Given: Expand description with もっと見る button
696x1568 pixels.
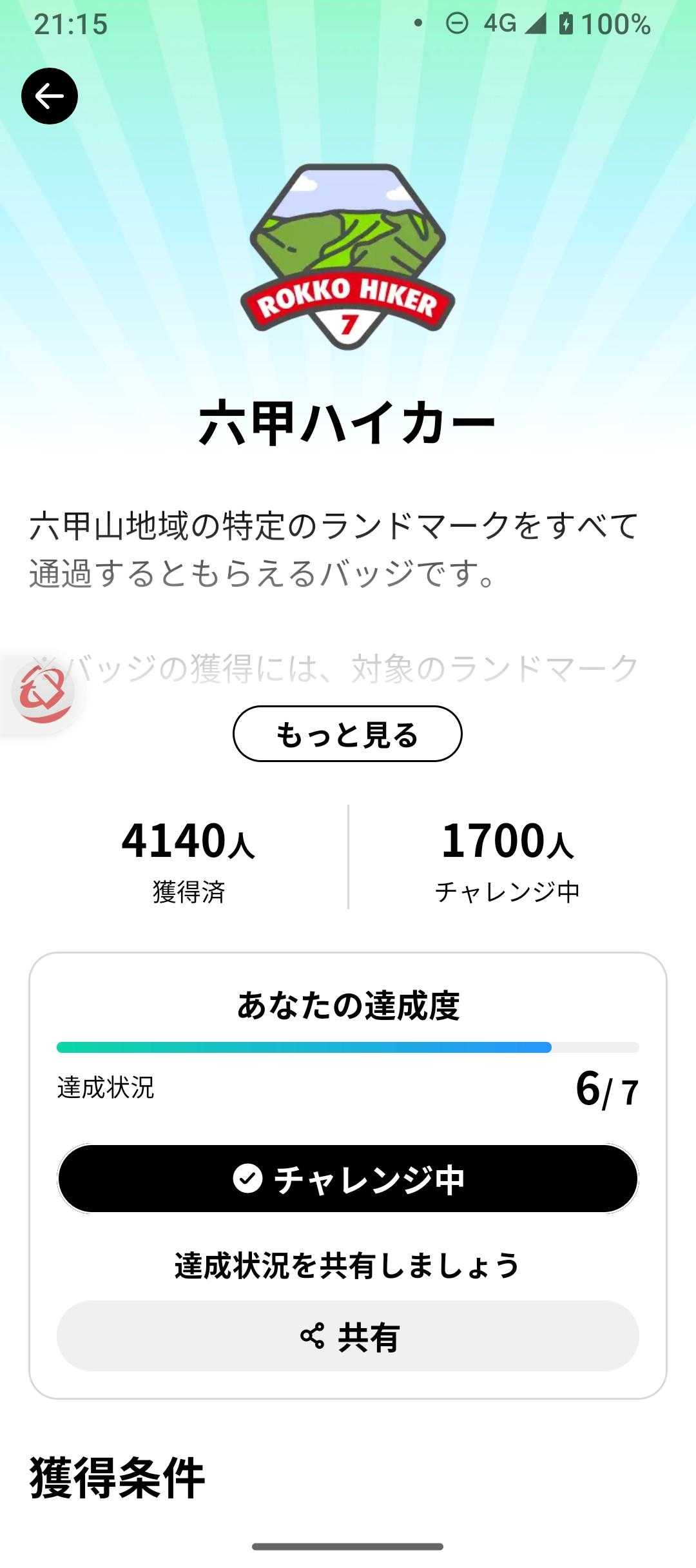Looking at the screenshot, I should pos(347,734).
